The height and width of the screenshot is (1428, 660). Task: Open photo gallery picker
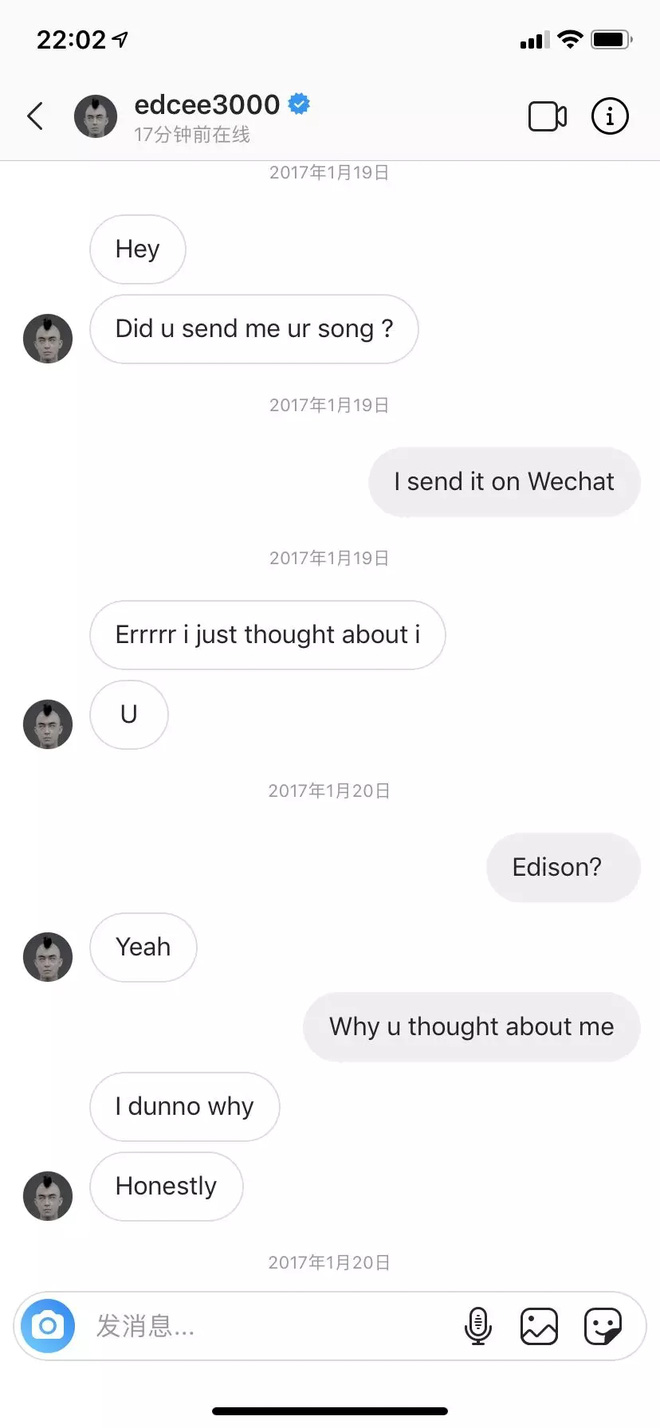coord(539,1327)
